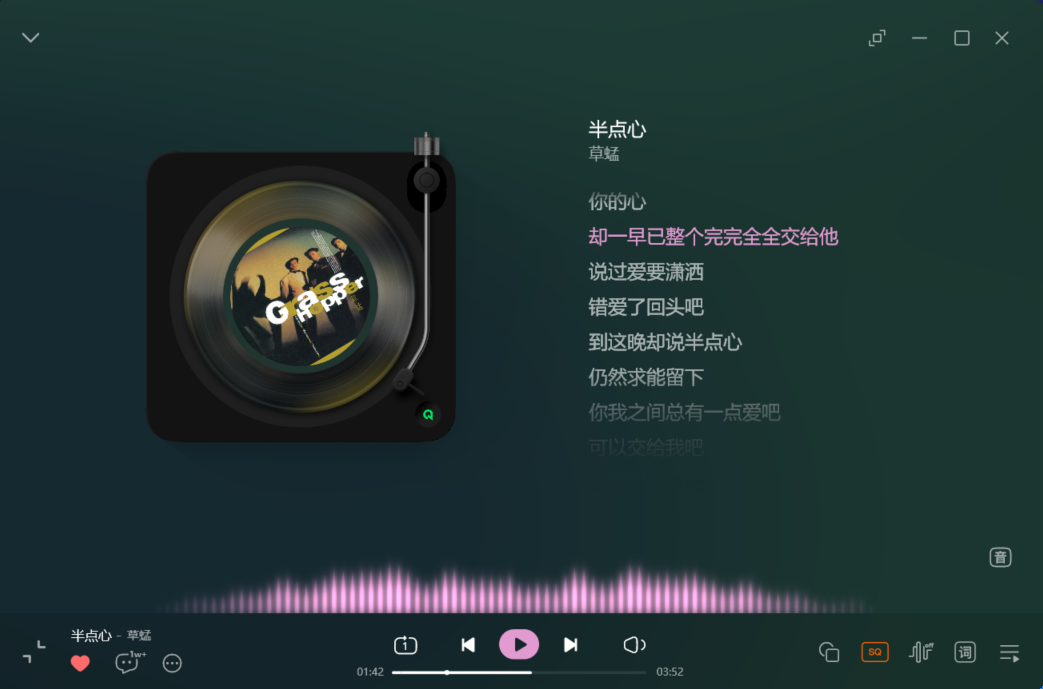The width and height of the screenshot is (1043, 689).
Task: Tap the 音 button beside the lyrics
Action: coord(1000,558)
